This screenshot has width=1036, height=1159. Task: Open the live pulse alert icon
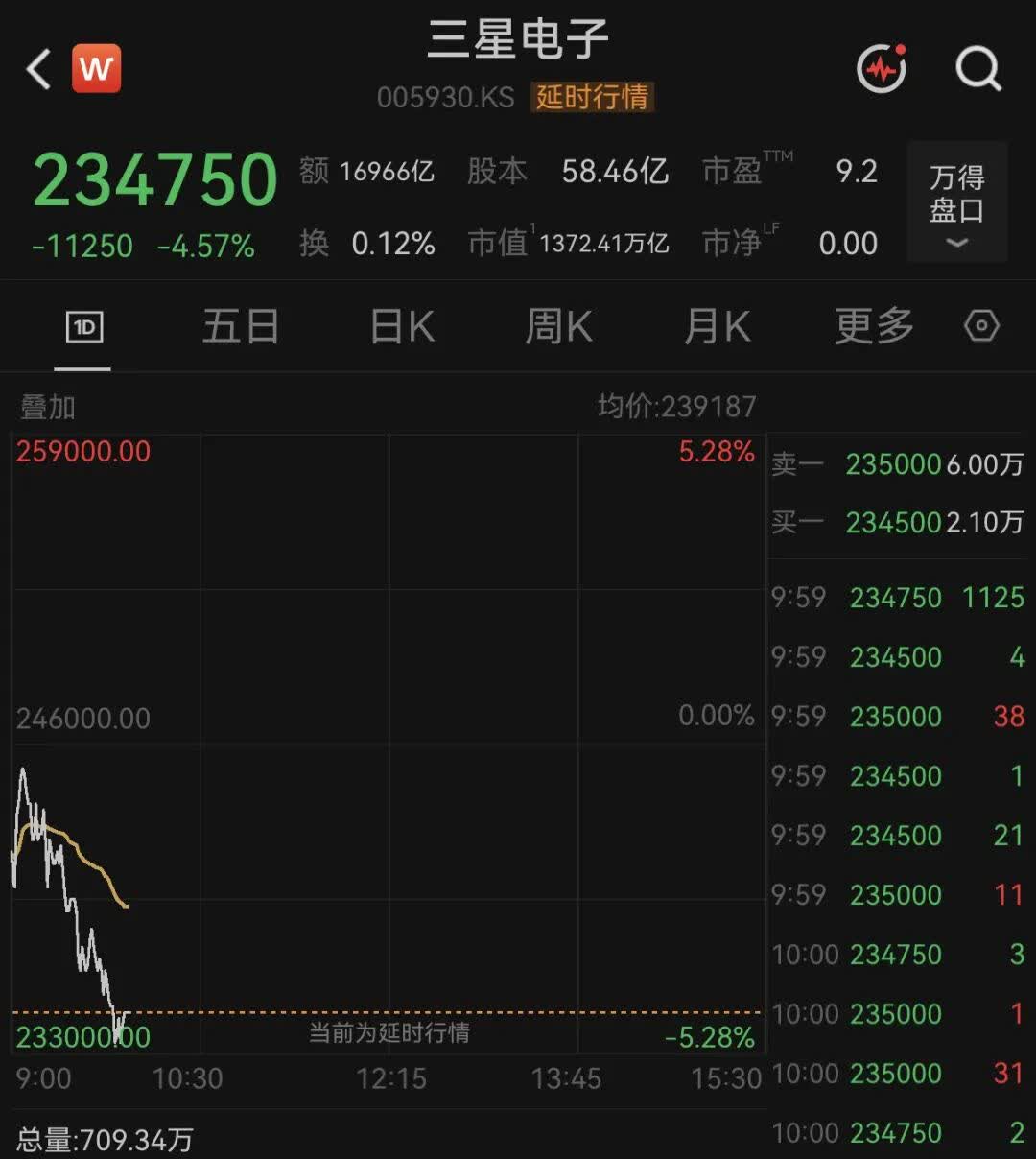[x=882, y=69]
